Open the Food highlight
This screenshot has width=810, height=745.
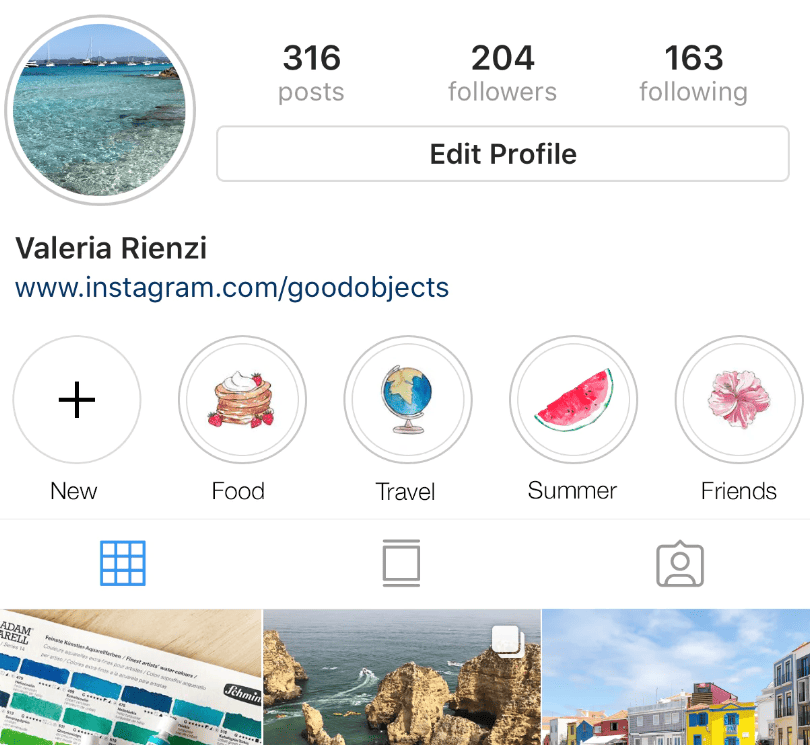point(241,400)
